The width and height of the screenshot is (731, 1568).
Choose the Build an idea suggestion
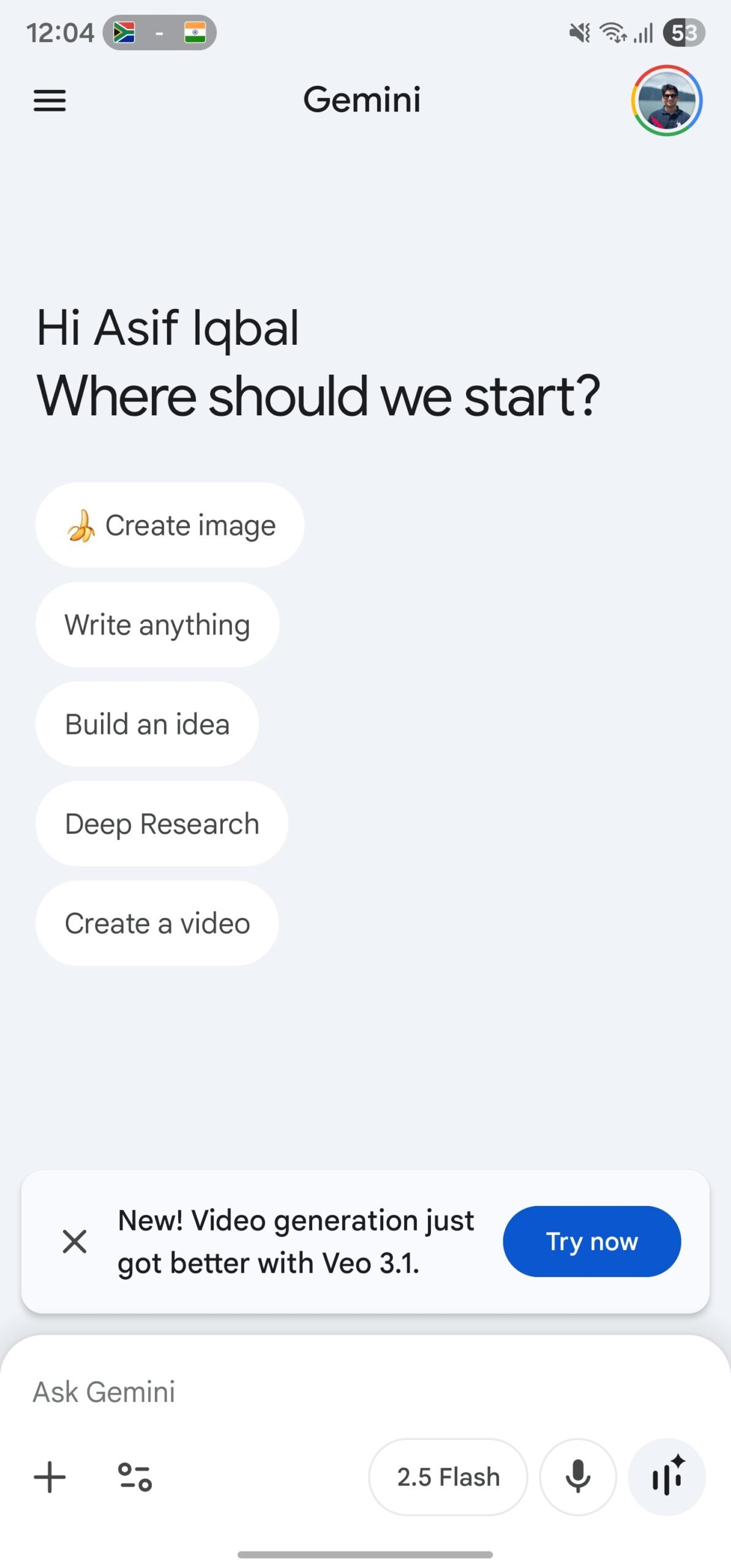point(147,724)
